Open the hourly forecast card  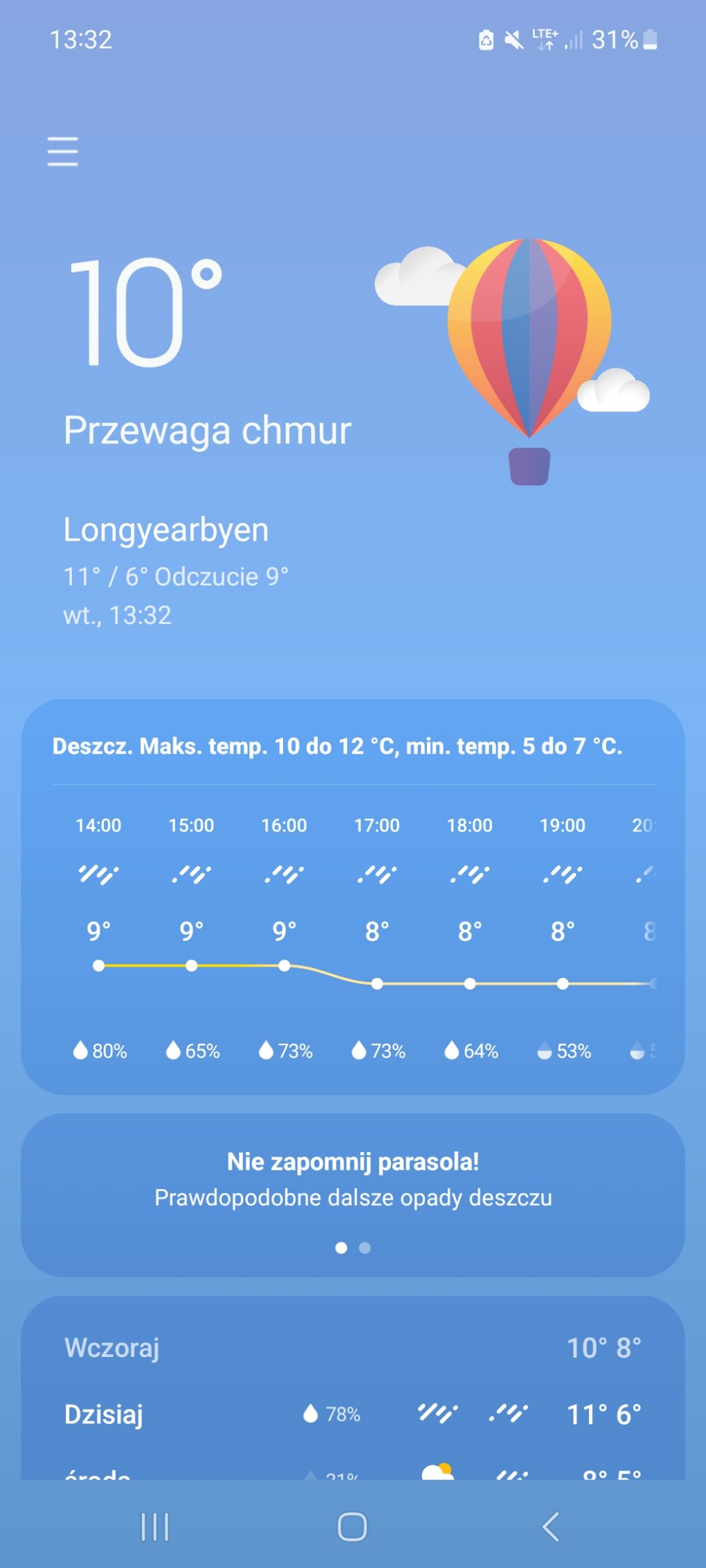click(x=353, y=932)
